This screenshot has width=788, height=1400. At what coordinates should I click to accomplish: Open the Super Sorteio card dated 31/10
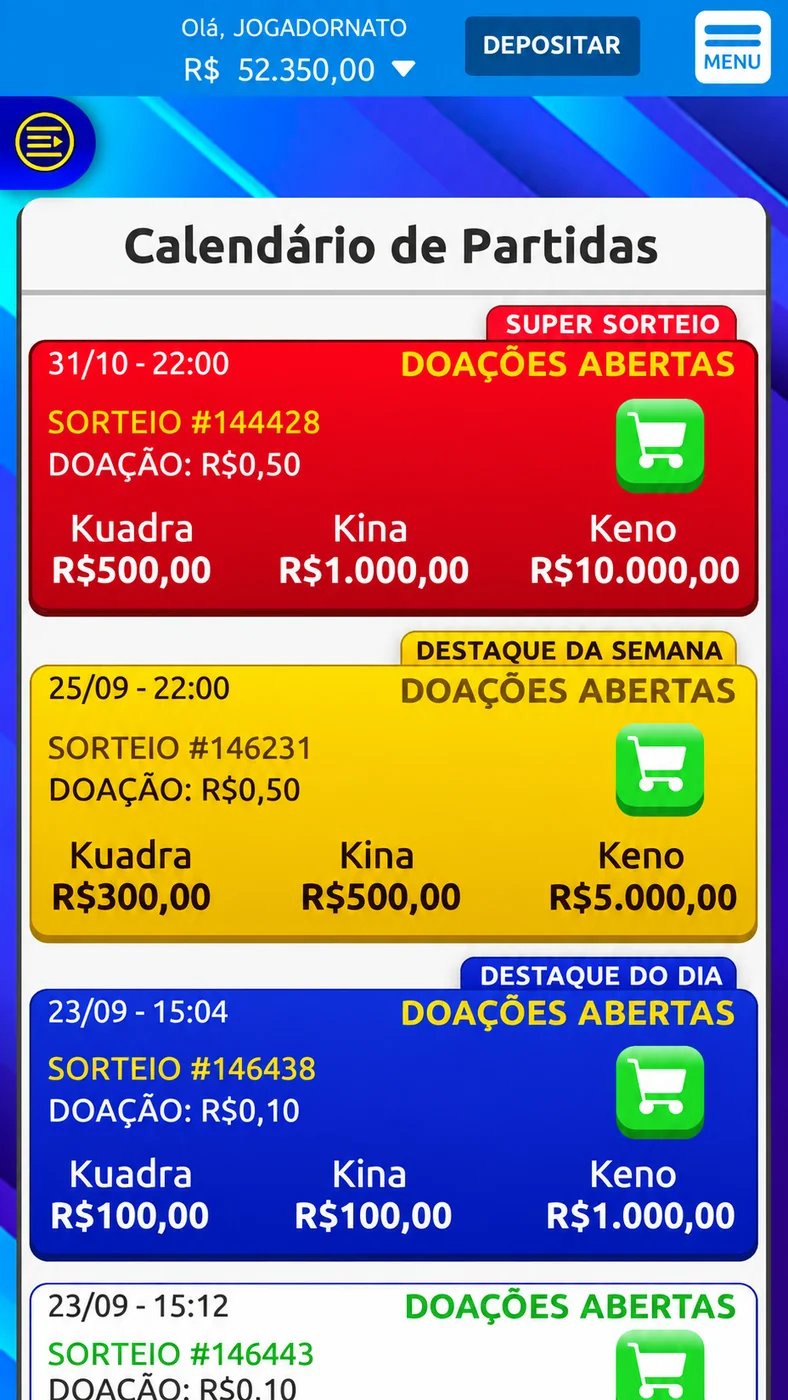pyautogui.click(x=394, y=477)
